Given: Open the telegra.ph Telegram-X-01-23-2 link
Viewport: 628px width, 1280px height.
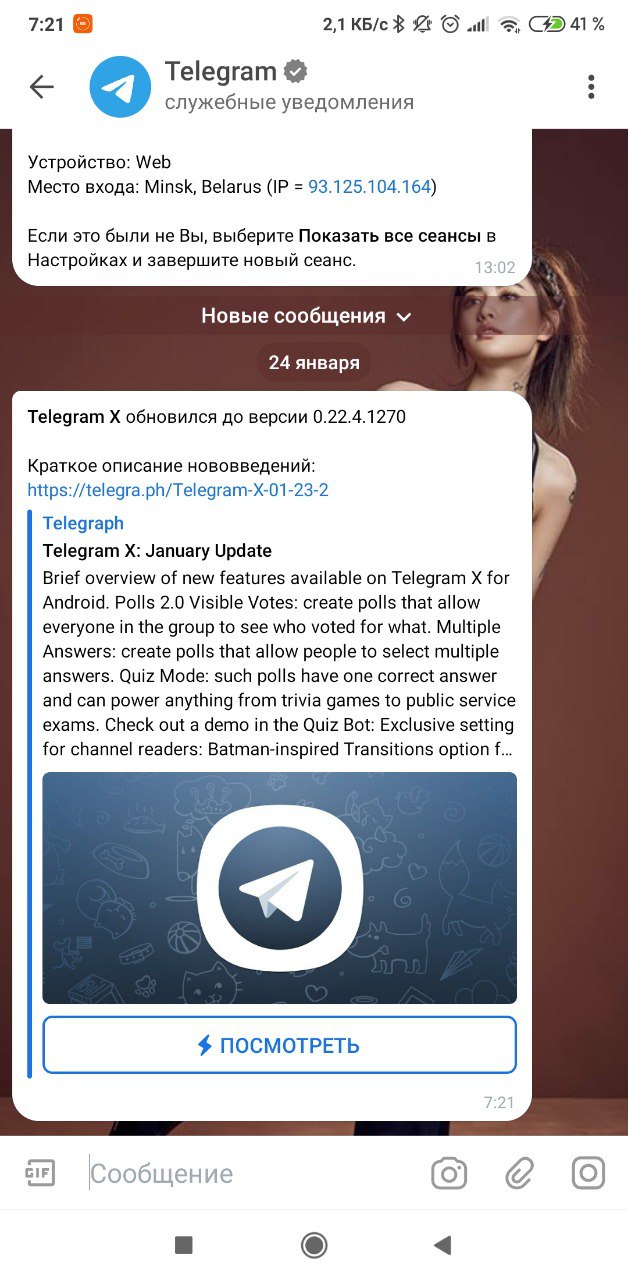Looking at the screenshot, I should pos(178,490).
